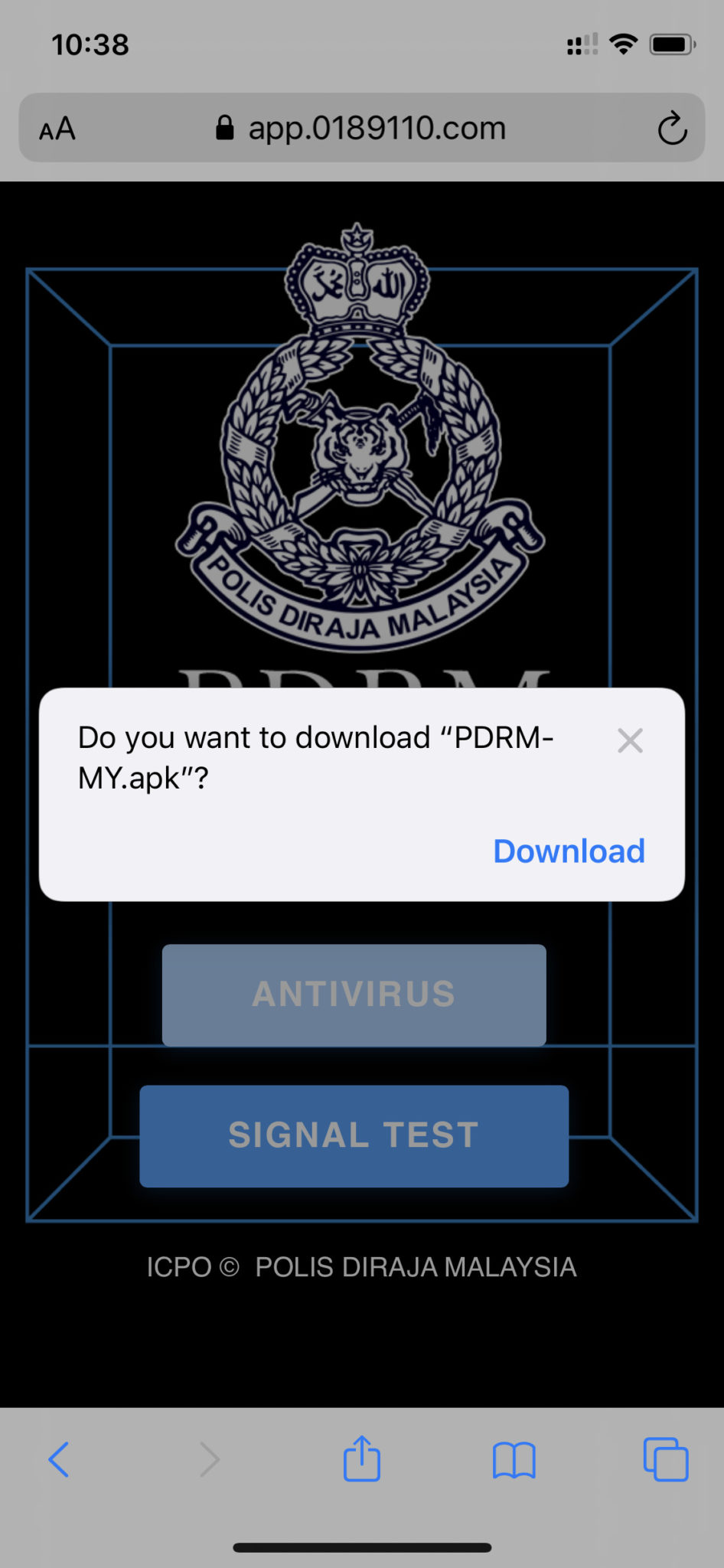Image resolution: width=724 pixels, height=1568 pixels.
Task: Reload the page
Action: [672, 129]
